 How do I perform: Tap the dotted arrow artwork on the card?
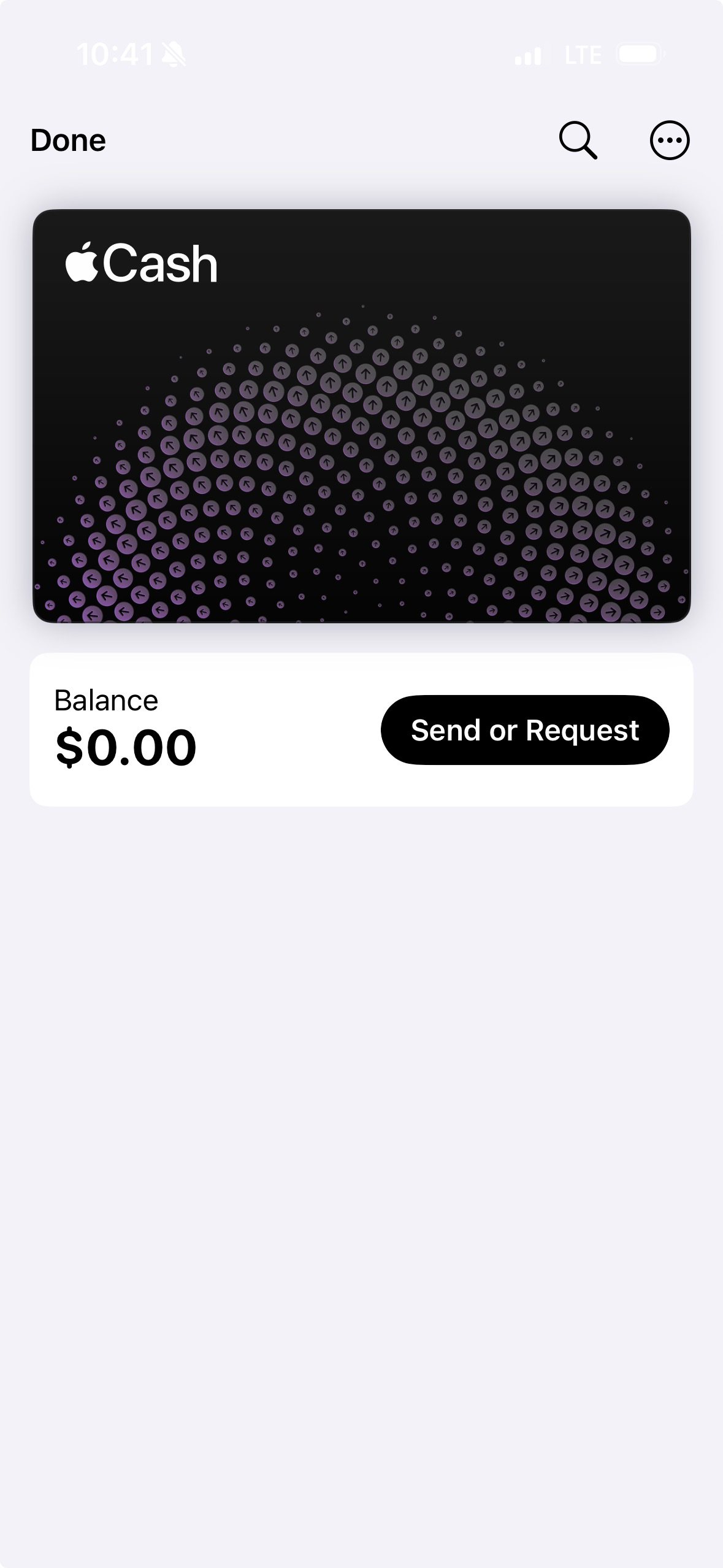[x=361, y=485]
